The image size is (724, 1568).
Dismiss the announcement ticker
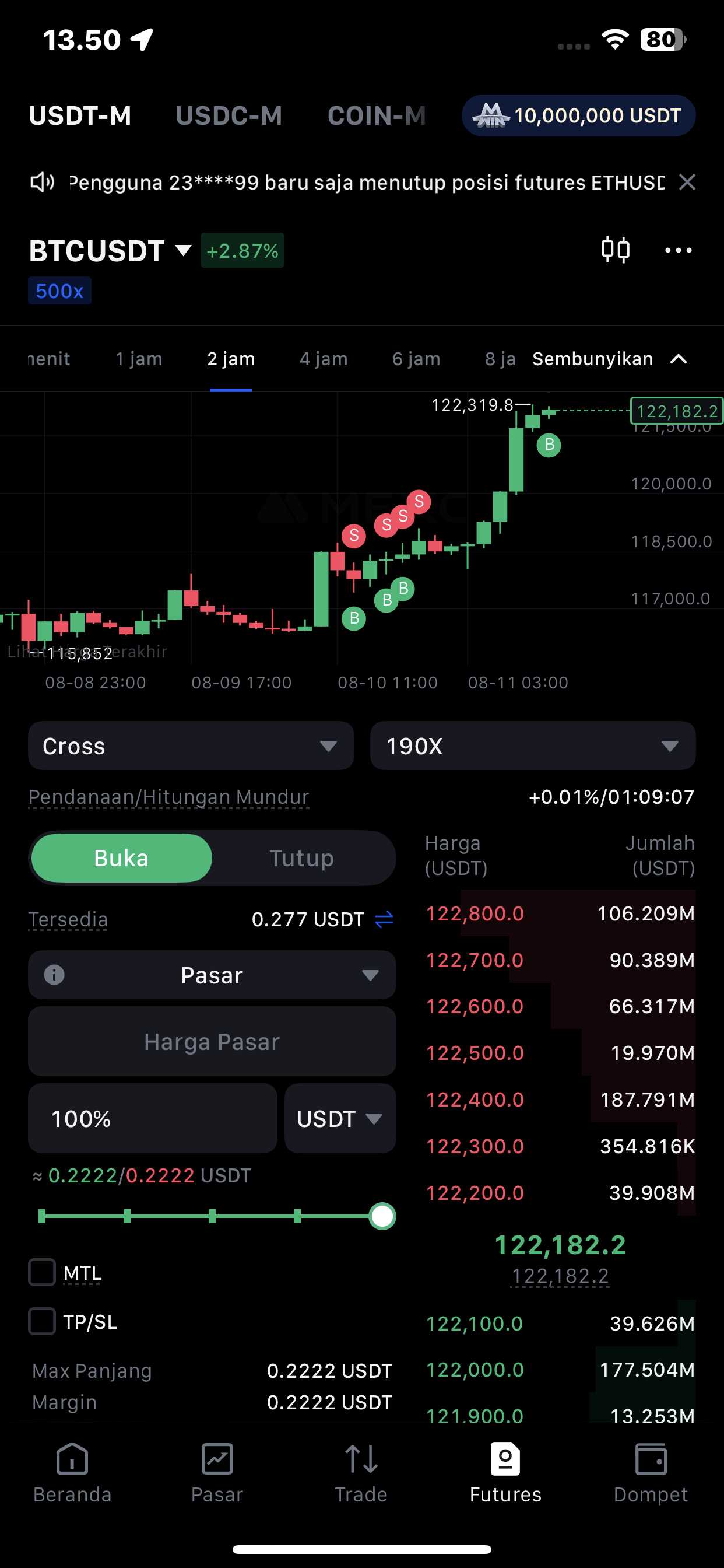pyautogui.click(x=687, y=182)
